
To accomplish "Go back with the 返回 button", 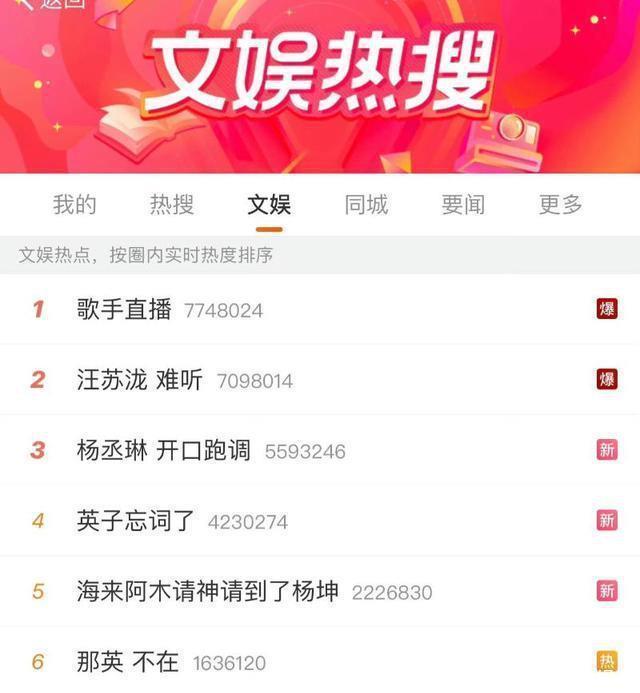I will tap(50, 4).
